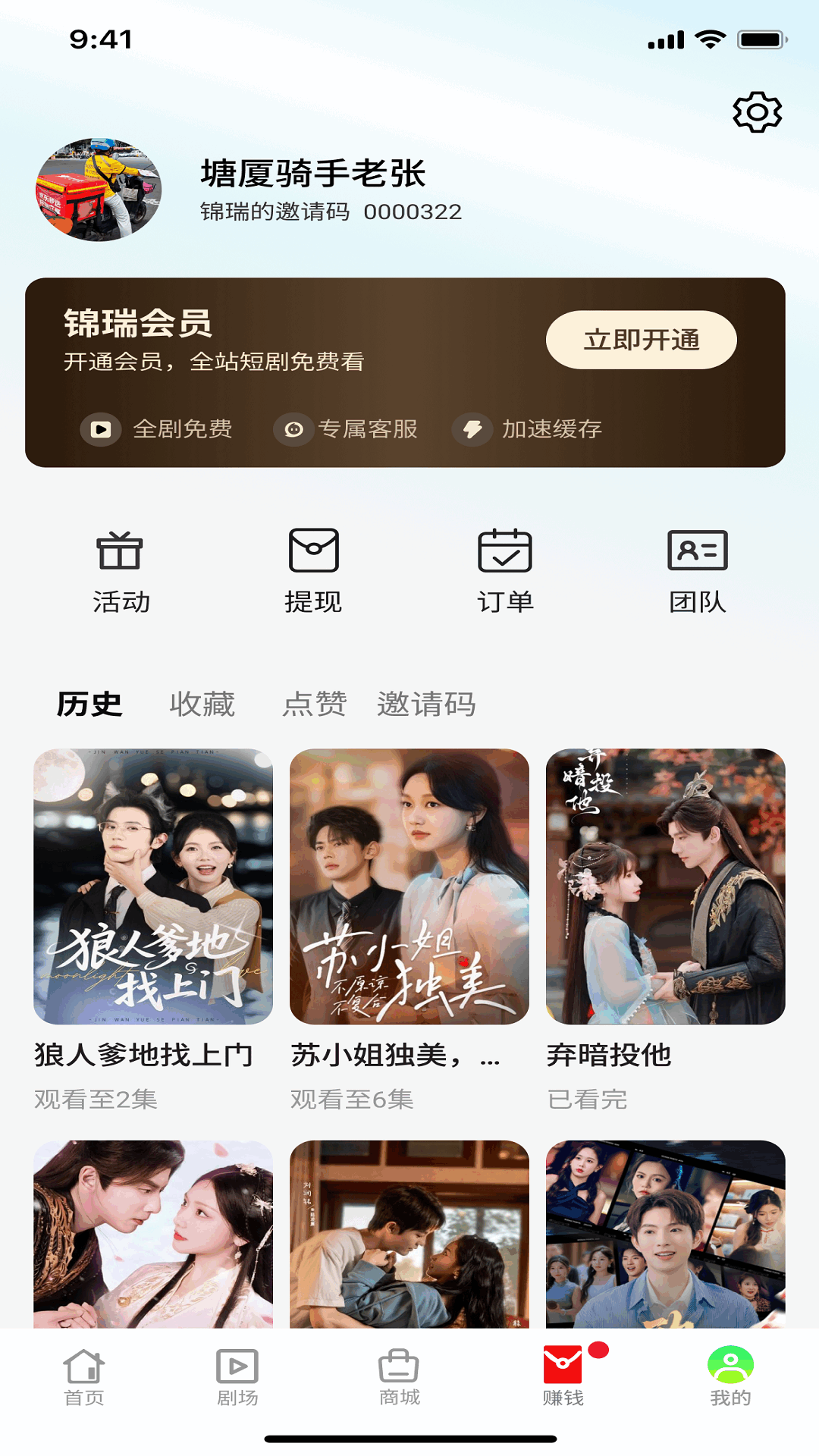Select the 团队 team icon

pyautogui.click(x=698, y=569)
